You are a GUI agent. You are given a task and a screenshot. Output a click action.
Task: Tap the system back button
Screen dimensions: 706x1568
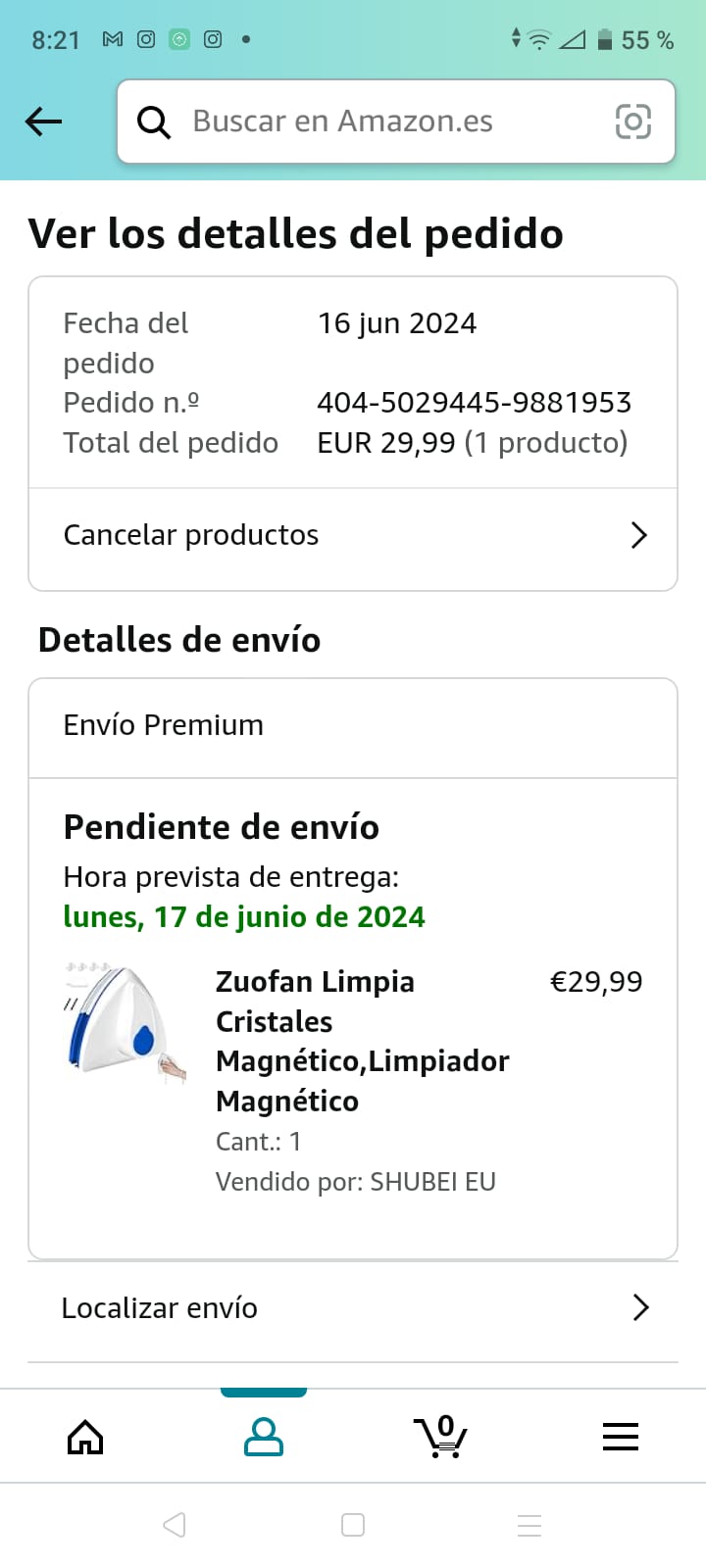175,1525
